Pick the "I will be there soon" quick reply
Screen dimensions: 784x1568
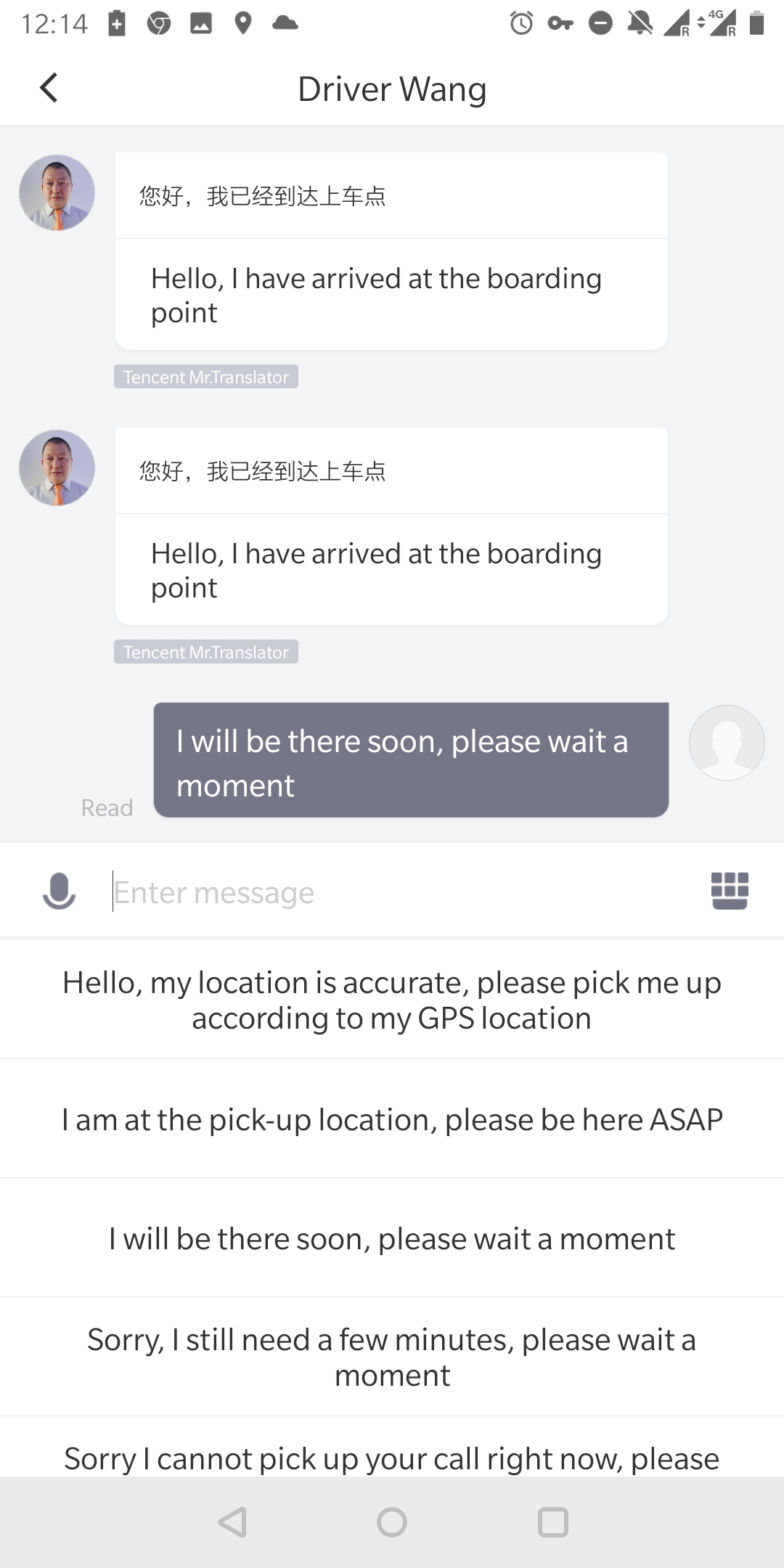click(x=392, y=1238)
